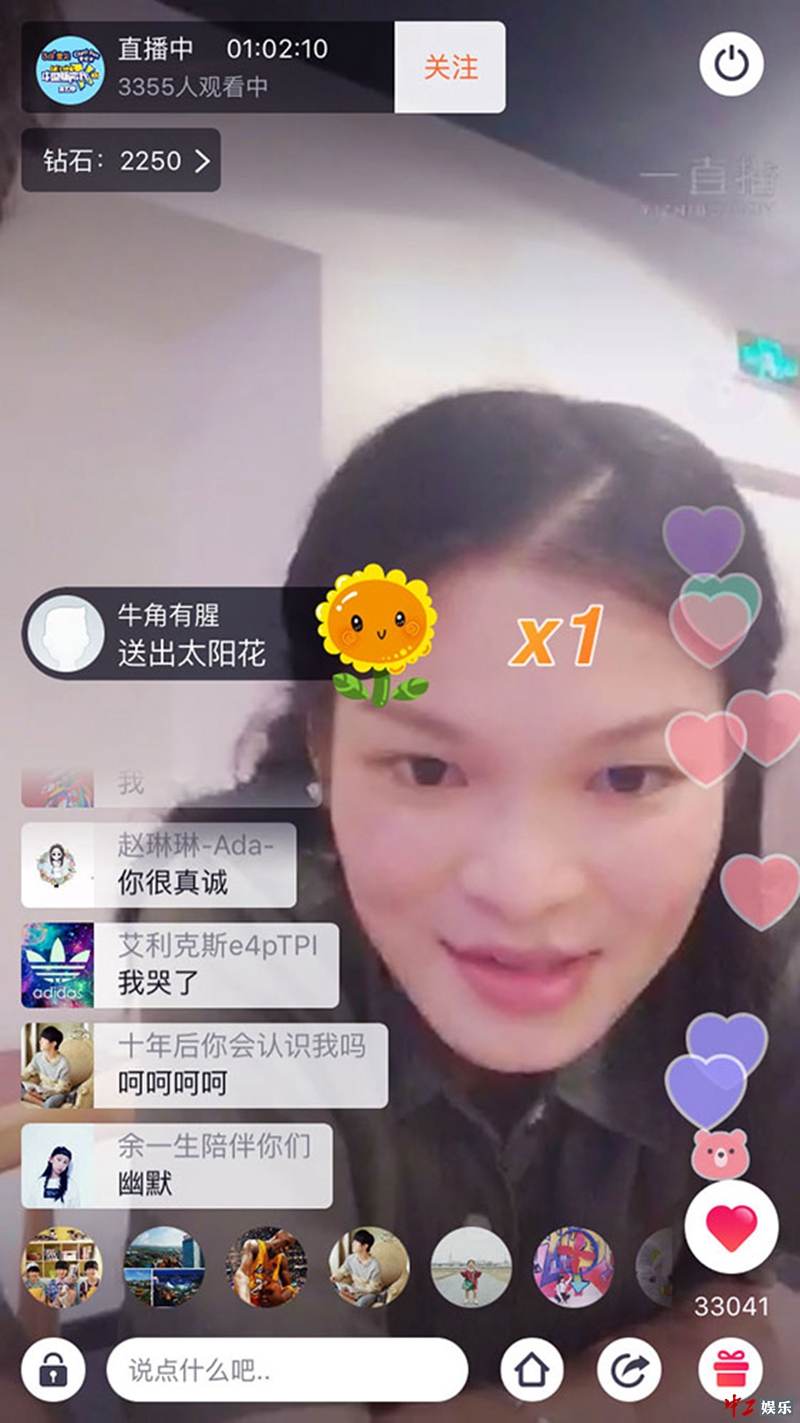Open 牛角有腥's sunflower gift banner
800x1423 pixels.
click(180, 634)
